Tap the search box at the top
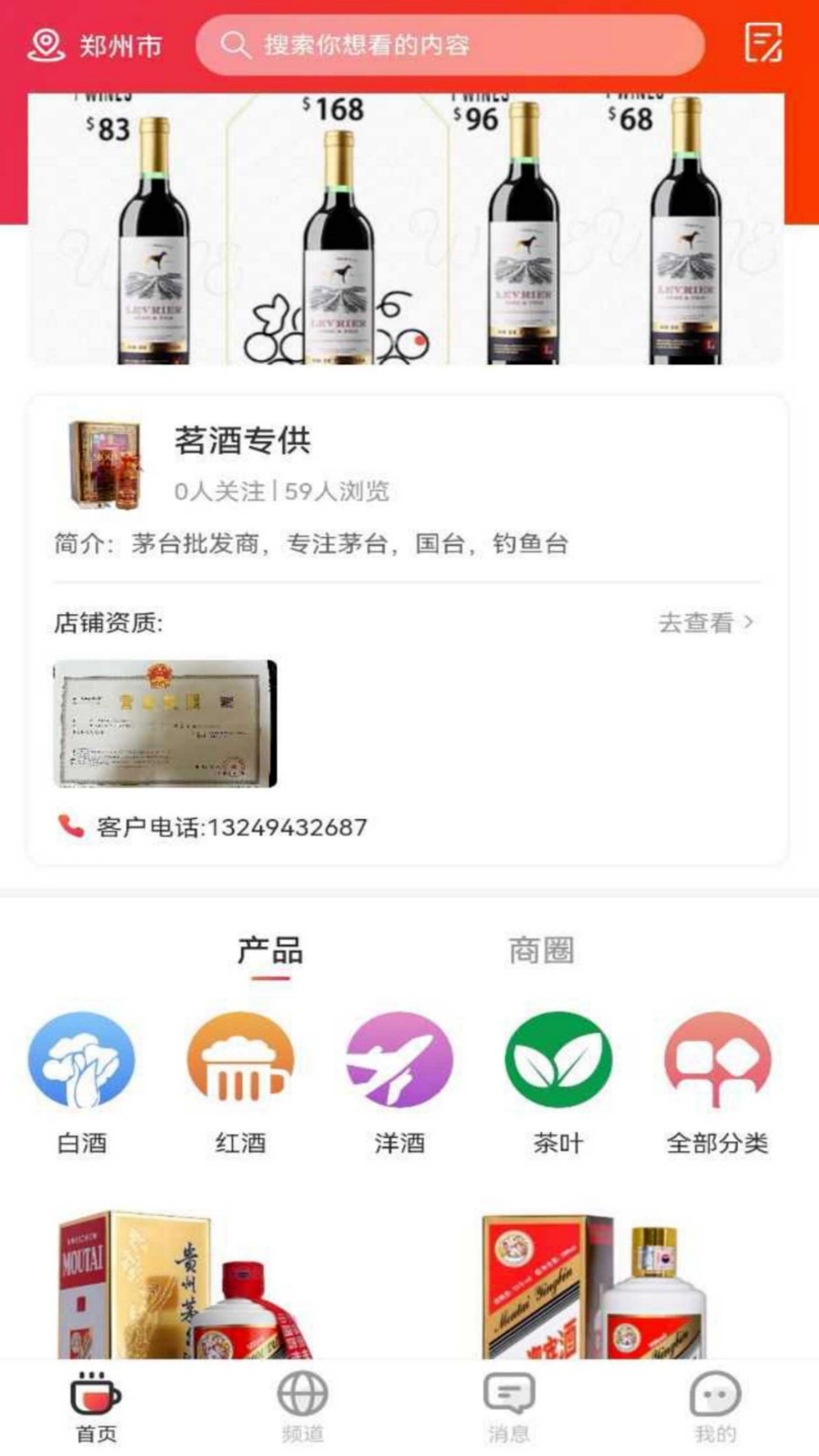The width and height of the screenshot is (819, 1456). [450, 45]
